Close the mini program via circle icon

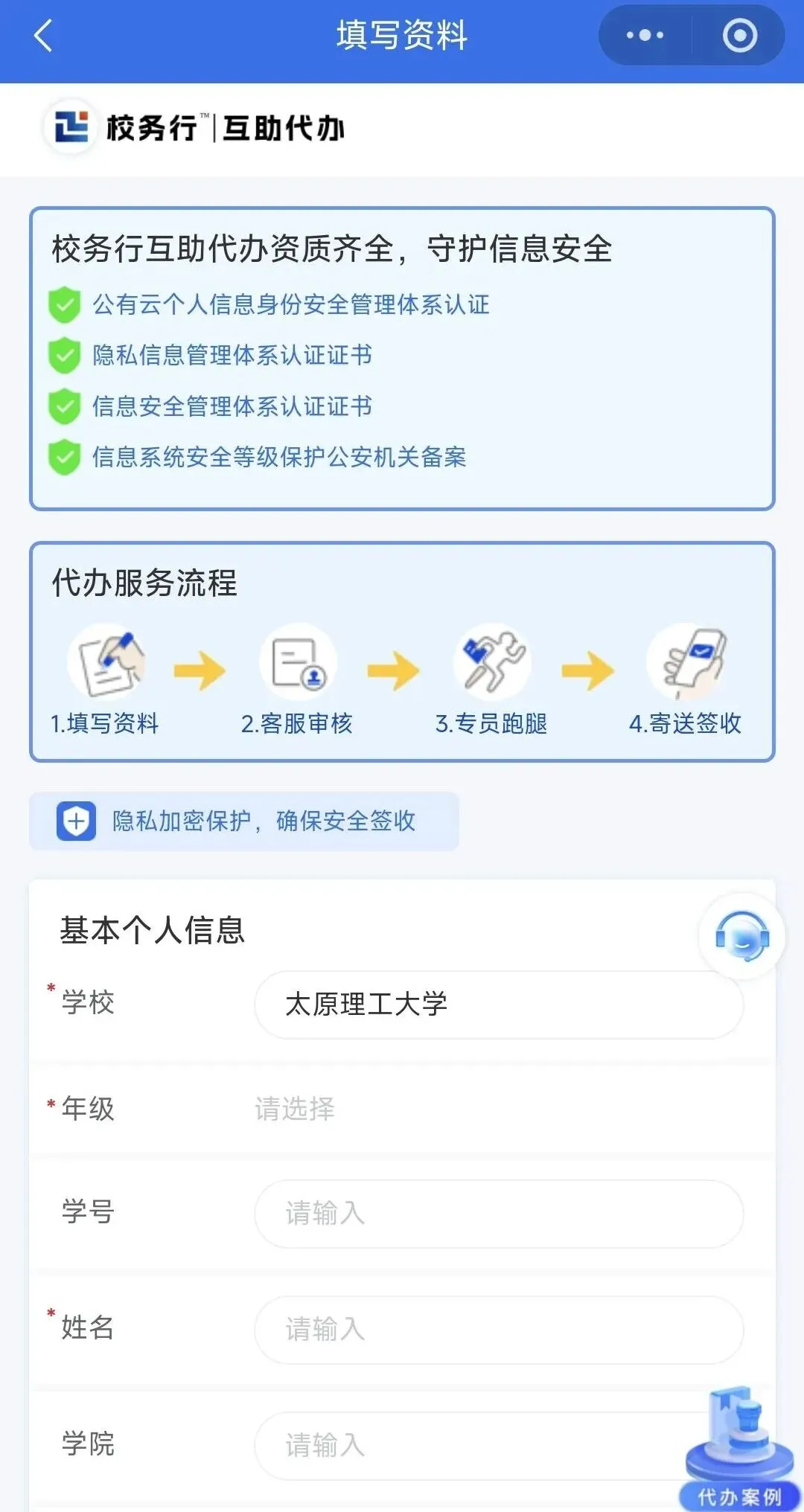click(739, 35)
